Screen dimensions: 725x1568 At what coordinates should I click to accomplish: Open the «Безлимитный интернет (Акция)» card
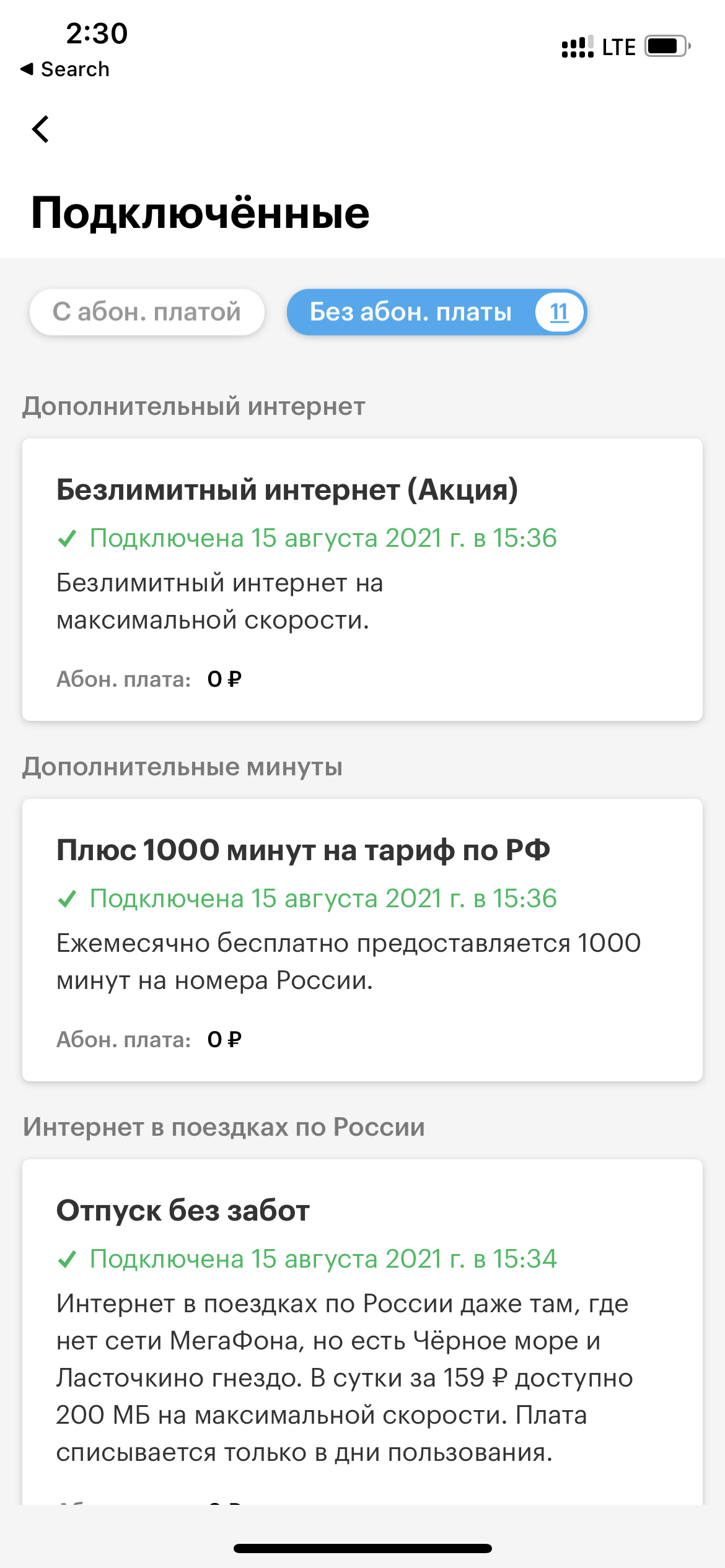(x=362, y=580)
